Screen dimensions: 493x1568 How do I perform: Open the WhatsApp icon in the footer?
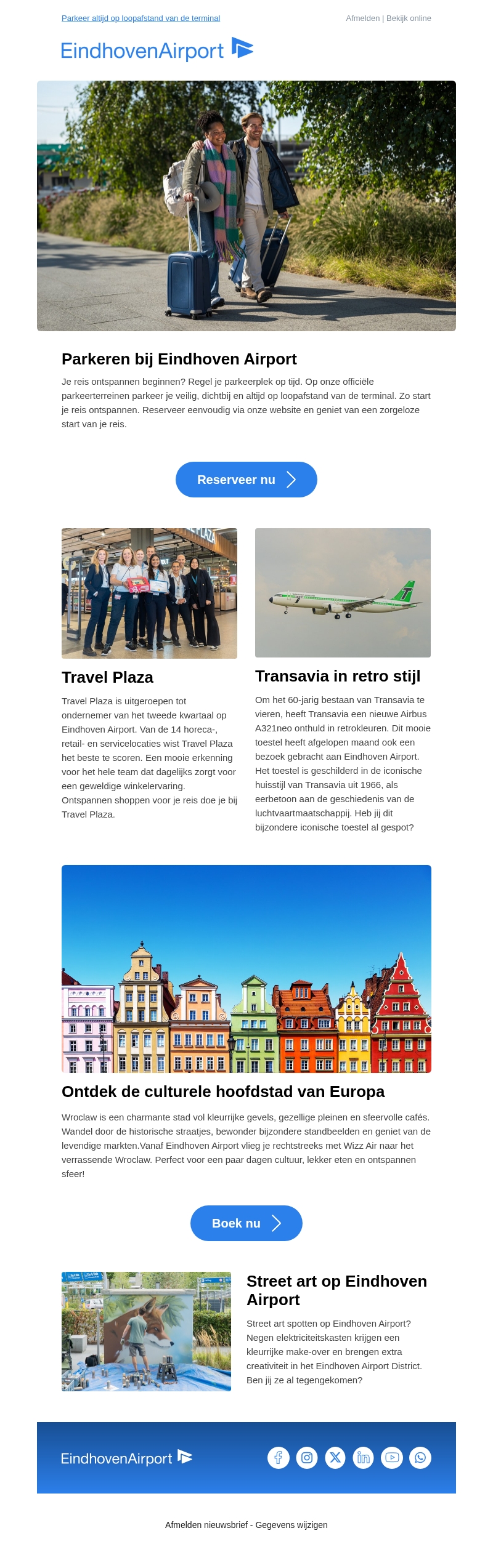[420, 1457]
